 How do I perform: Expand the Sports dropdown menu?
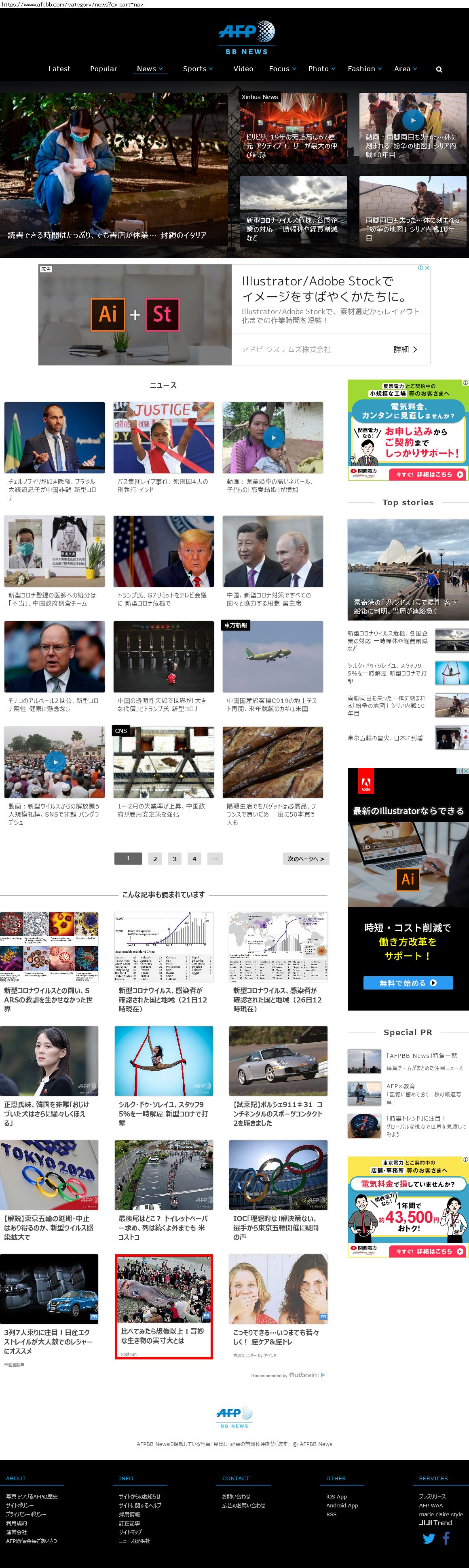pyautogui.click(x=197, y=69)
